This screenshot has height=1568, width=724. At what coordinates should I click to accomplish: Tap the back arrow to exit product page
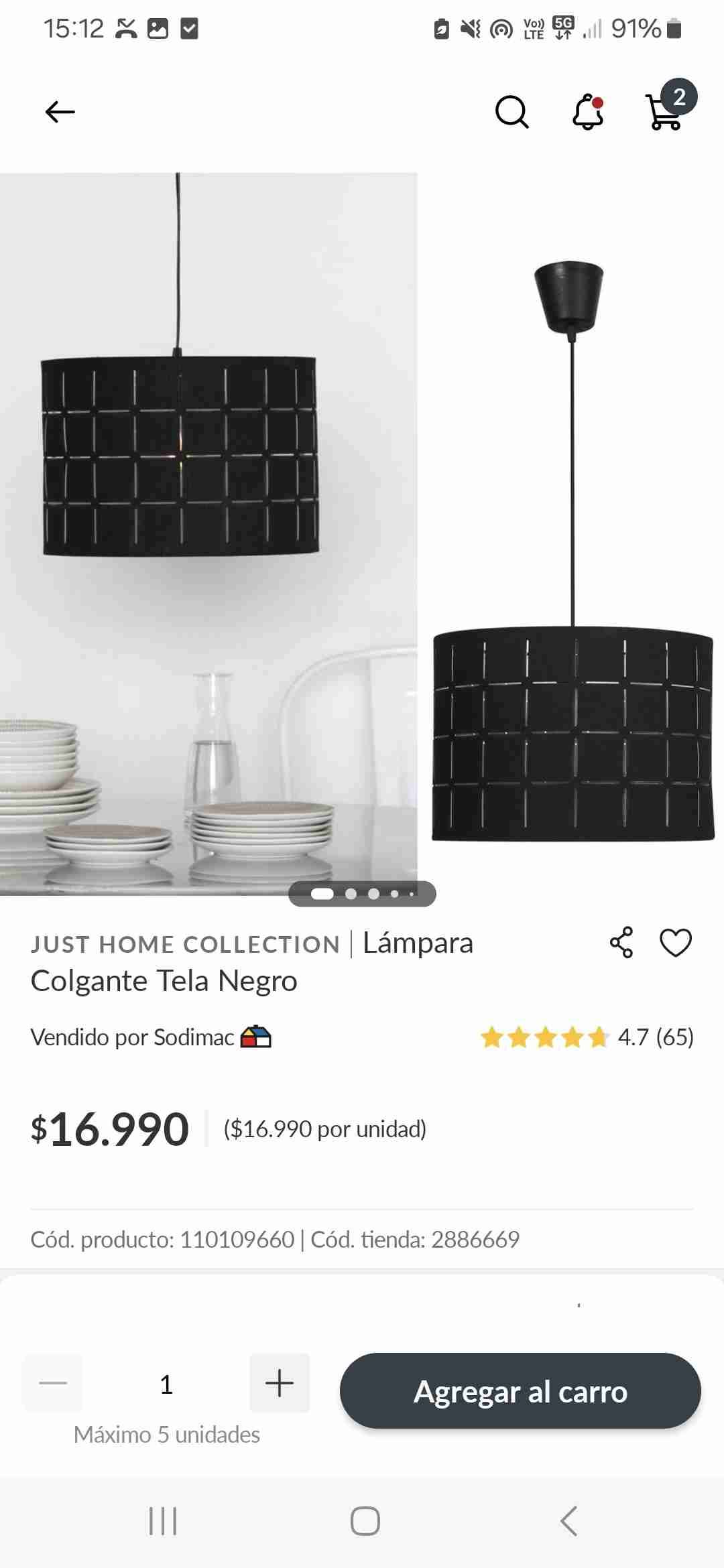[59, 111]
